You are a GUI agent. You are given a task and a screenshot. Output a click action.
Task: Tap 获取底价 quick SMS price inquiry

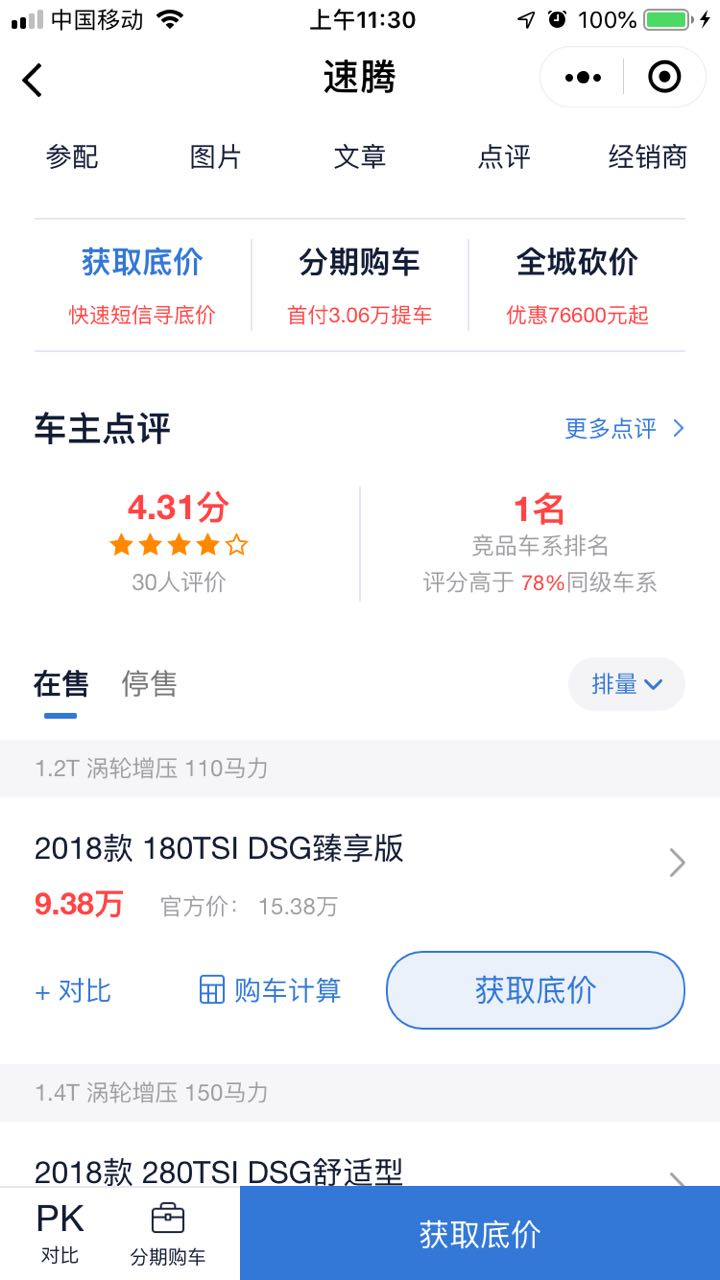pyautogui.click(x=142, y=284)
